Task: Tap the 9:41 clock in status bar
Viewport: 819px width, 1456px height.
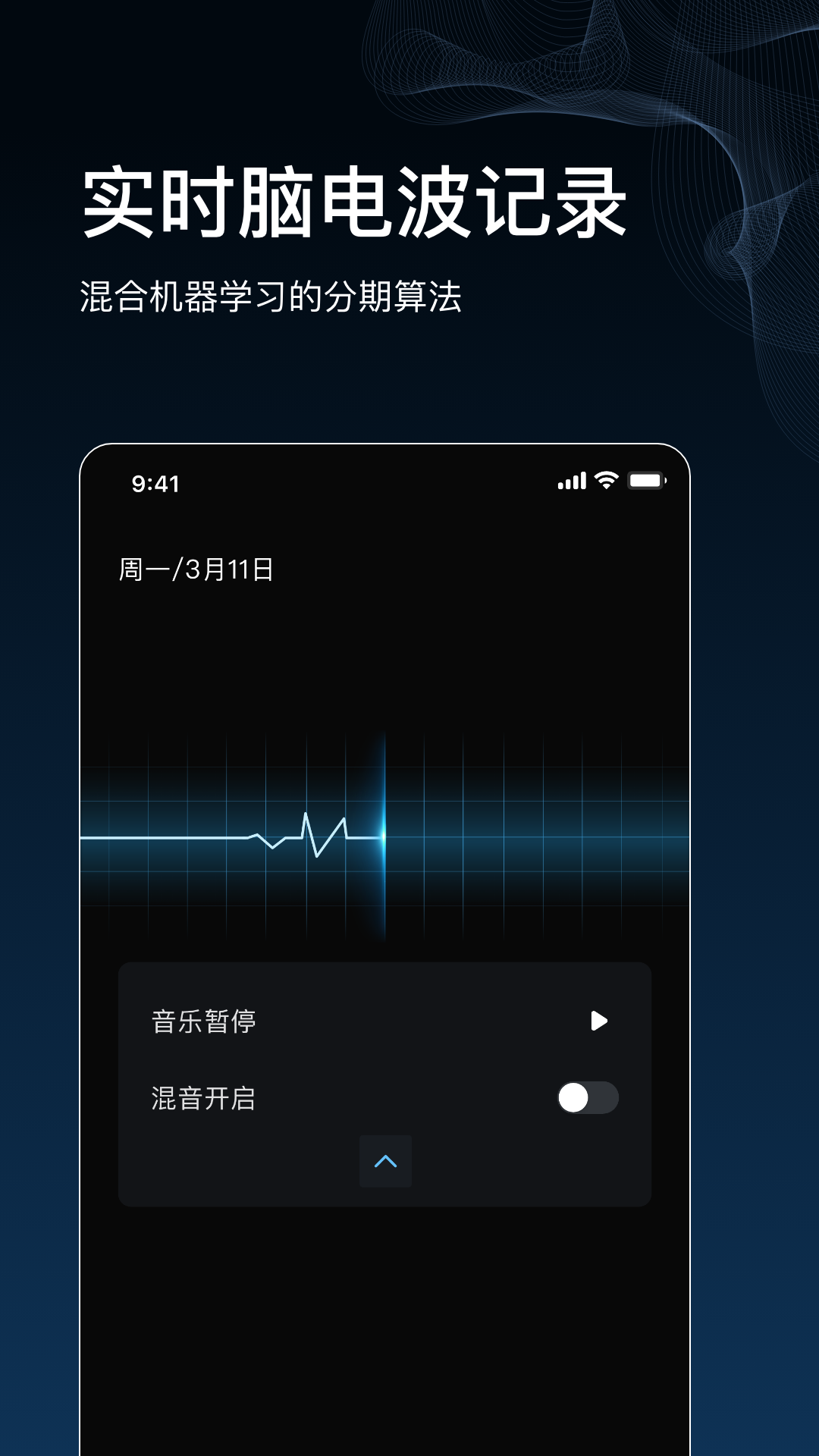Action: (155, 483)
